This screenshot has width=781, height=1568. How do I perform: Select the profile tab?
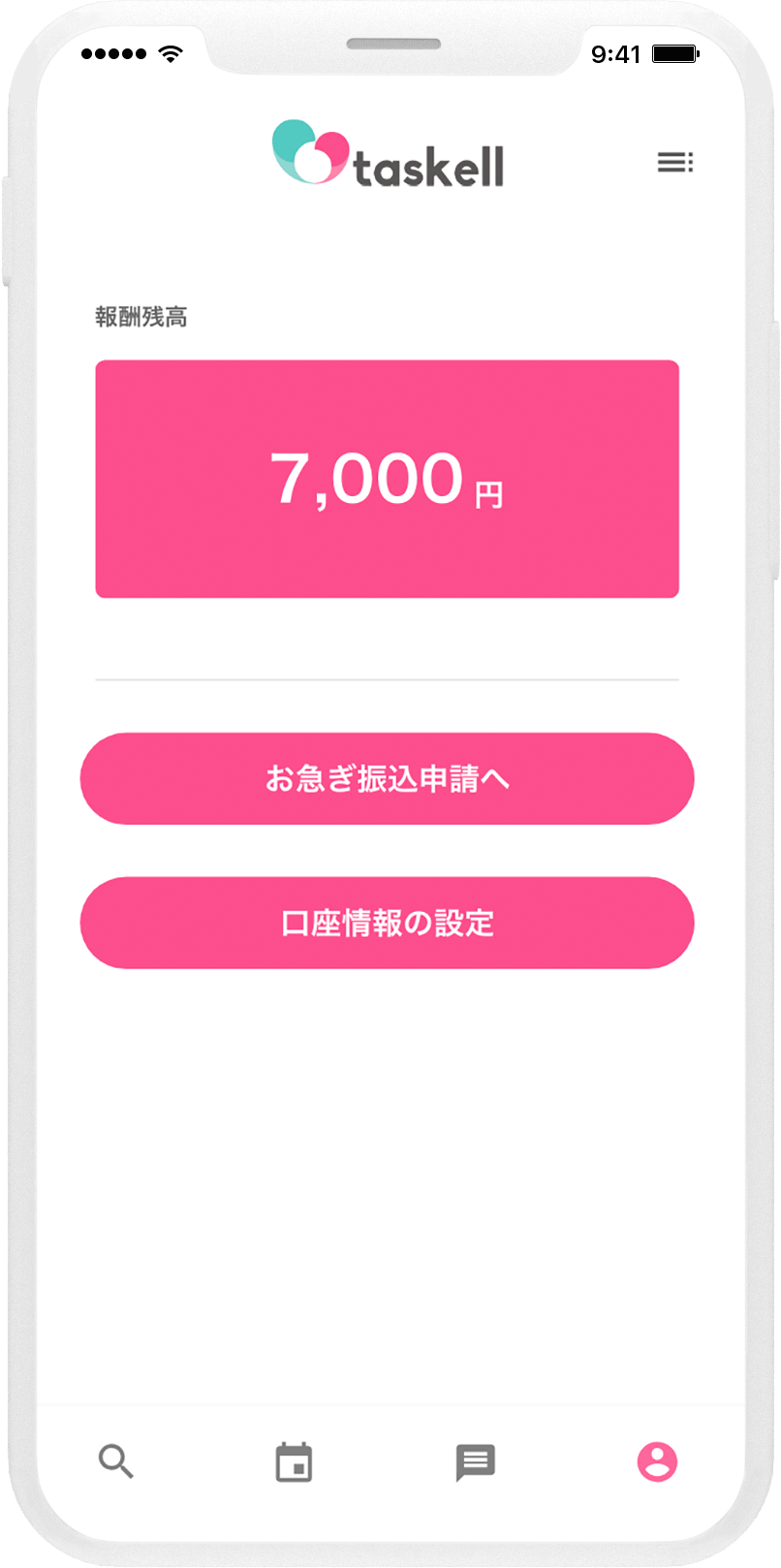[657, 1461]
